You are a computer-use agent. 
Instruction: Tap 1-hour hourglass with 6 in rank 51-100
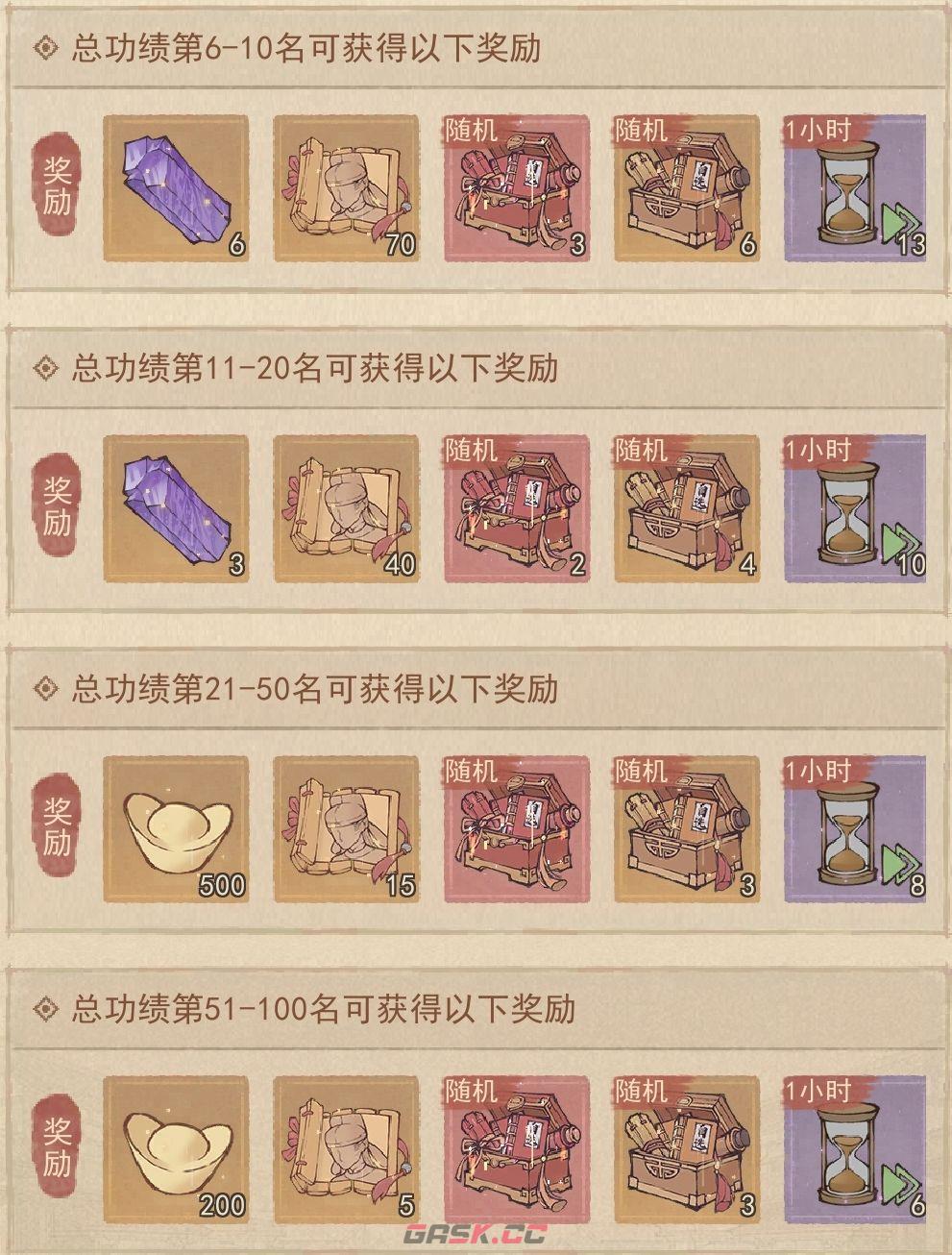pyautogui.click(x=855, y=1149)
